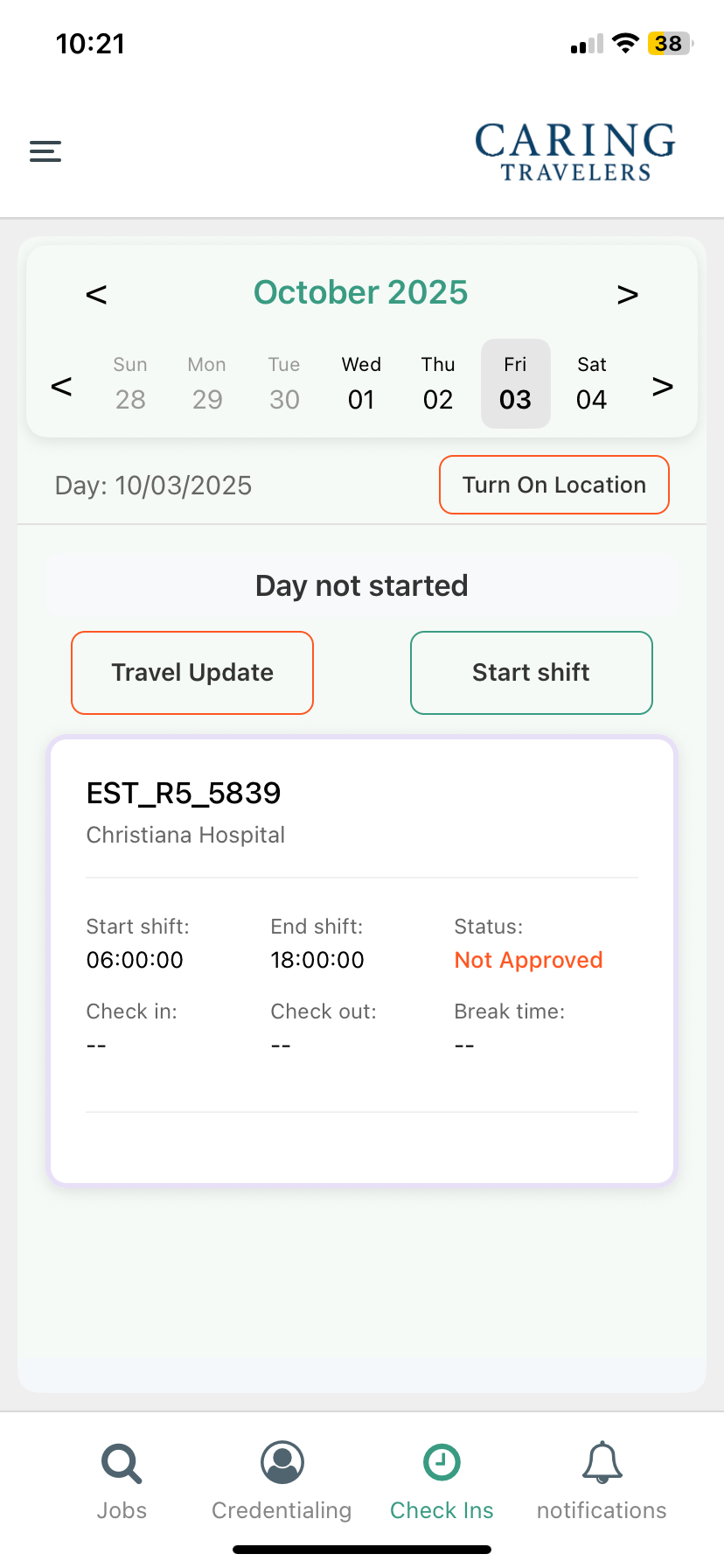Select Thursday 02 in the calendar
This screenshot has width=724, height=1568.
[438, 383]
